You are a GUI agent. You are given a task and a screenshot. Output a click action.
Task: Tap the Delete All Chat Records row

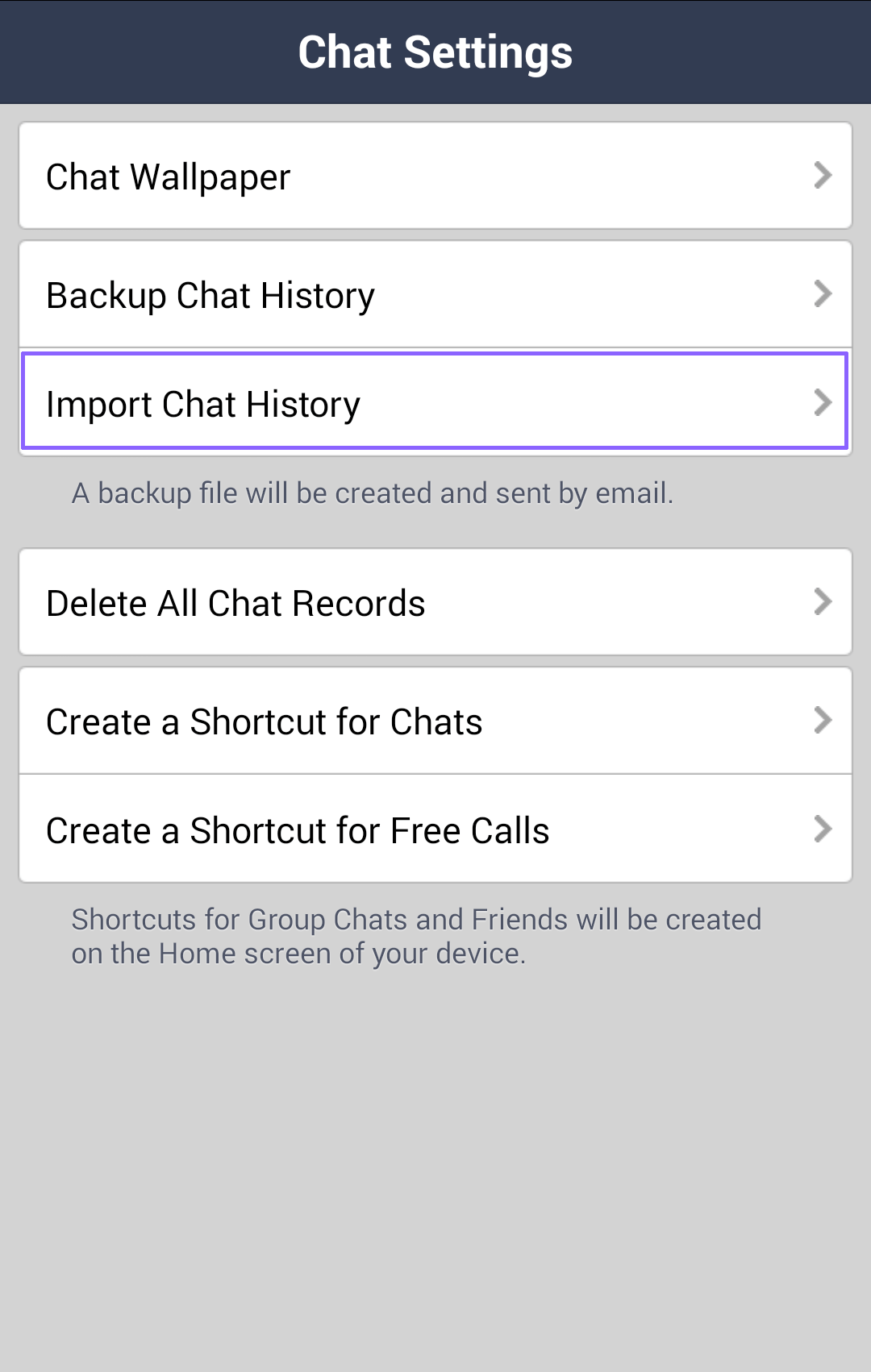coord(435,602)
